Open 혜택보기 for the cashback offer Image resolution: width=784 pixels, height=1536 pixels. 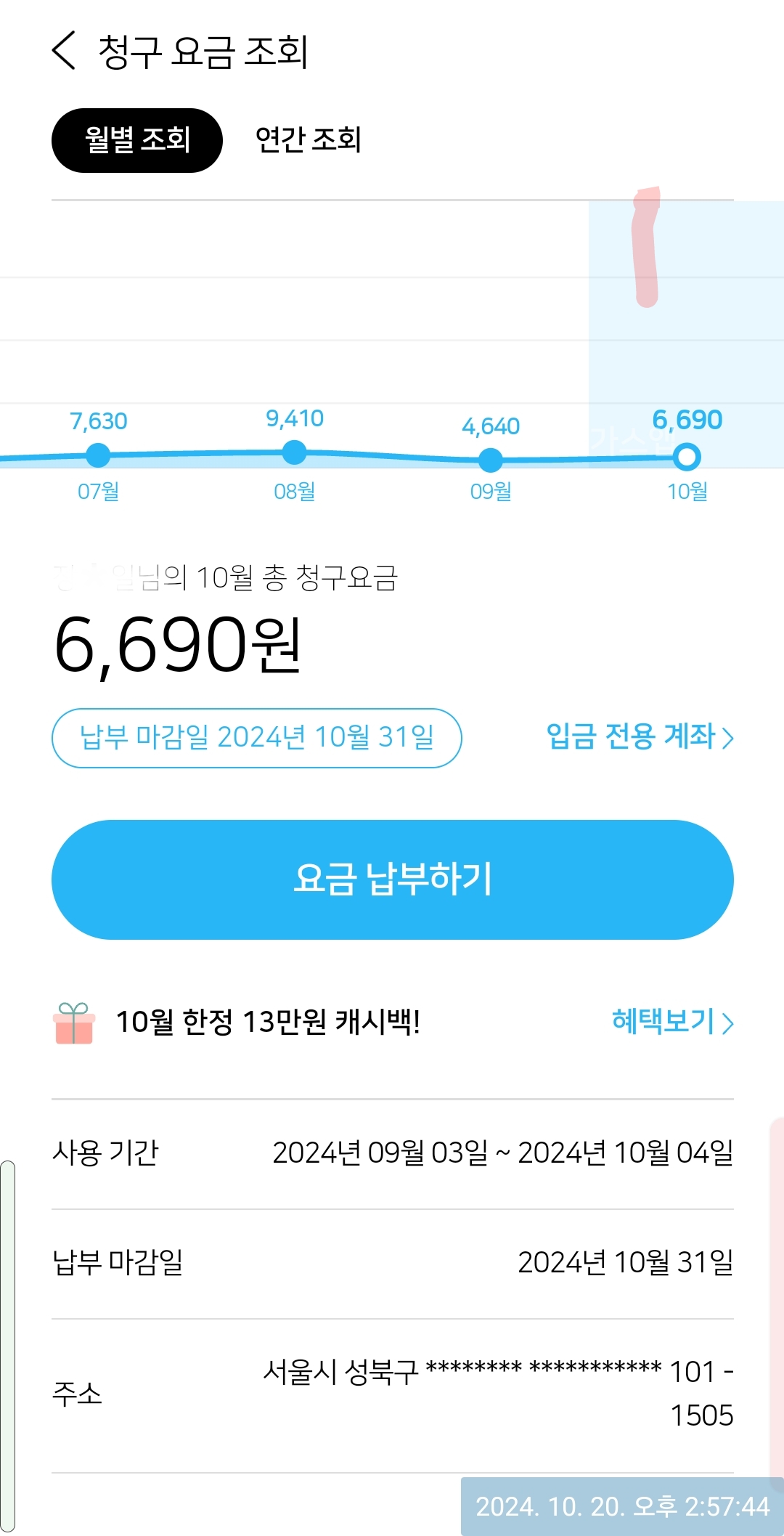672,1022
